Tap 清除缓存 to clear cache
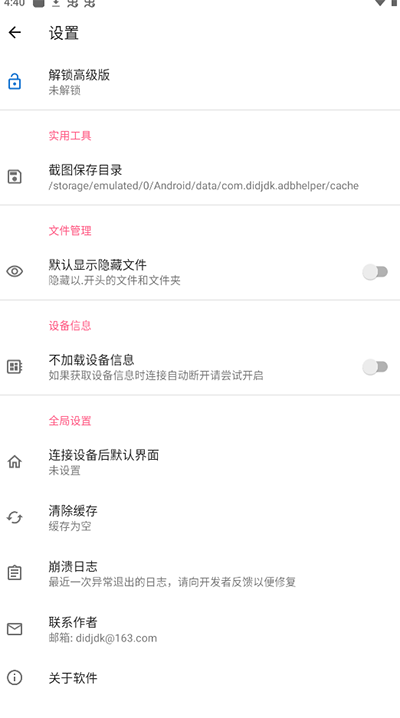Image resolution: width=400 pixels, height=718 pixels. point(200,517)
